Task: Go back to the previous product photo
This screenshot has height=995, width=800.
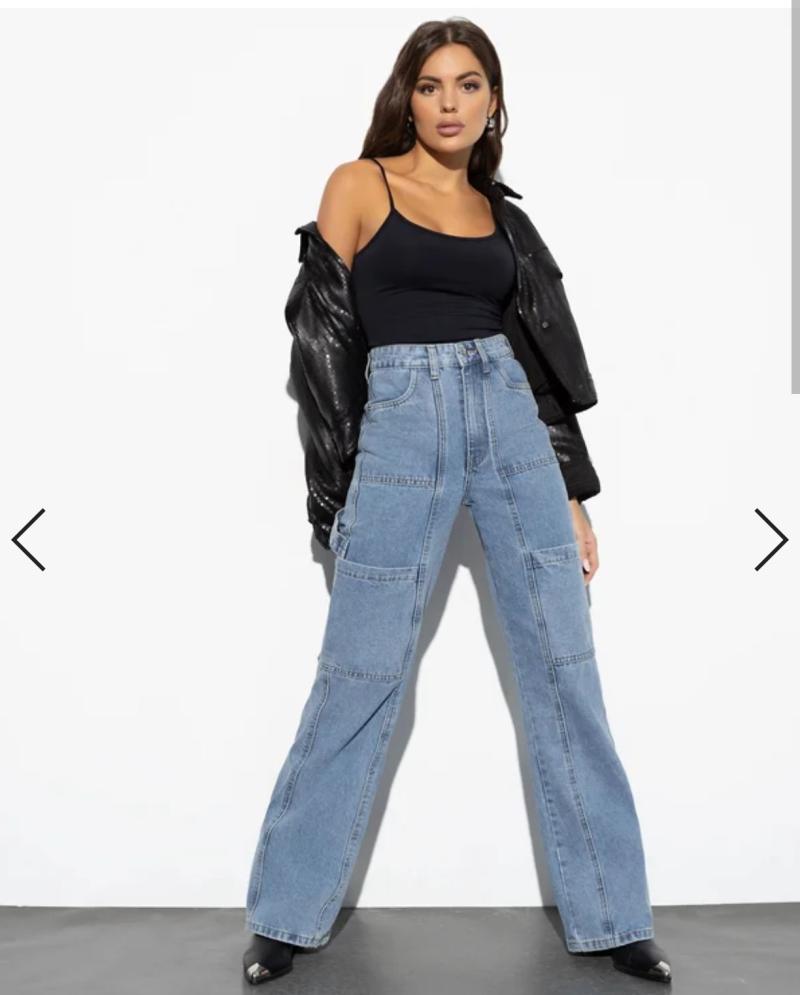Action: (x=29, y=540)
